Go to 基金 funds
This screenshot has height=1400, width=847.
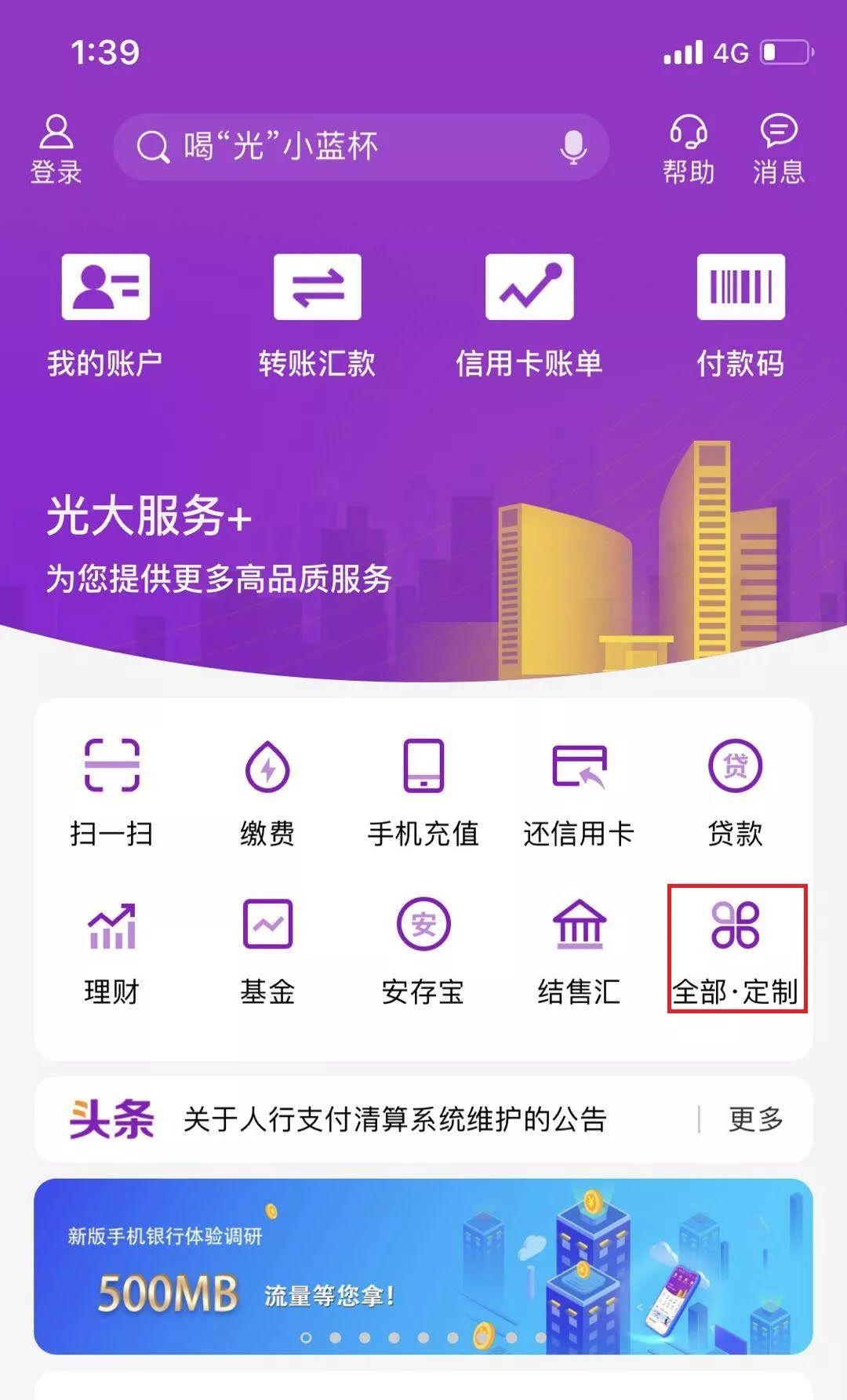tap(267, 951)
